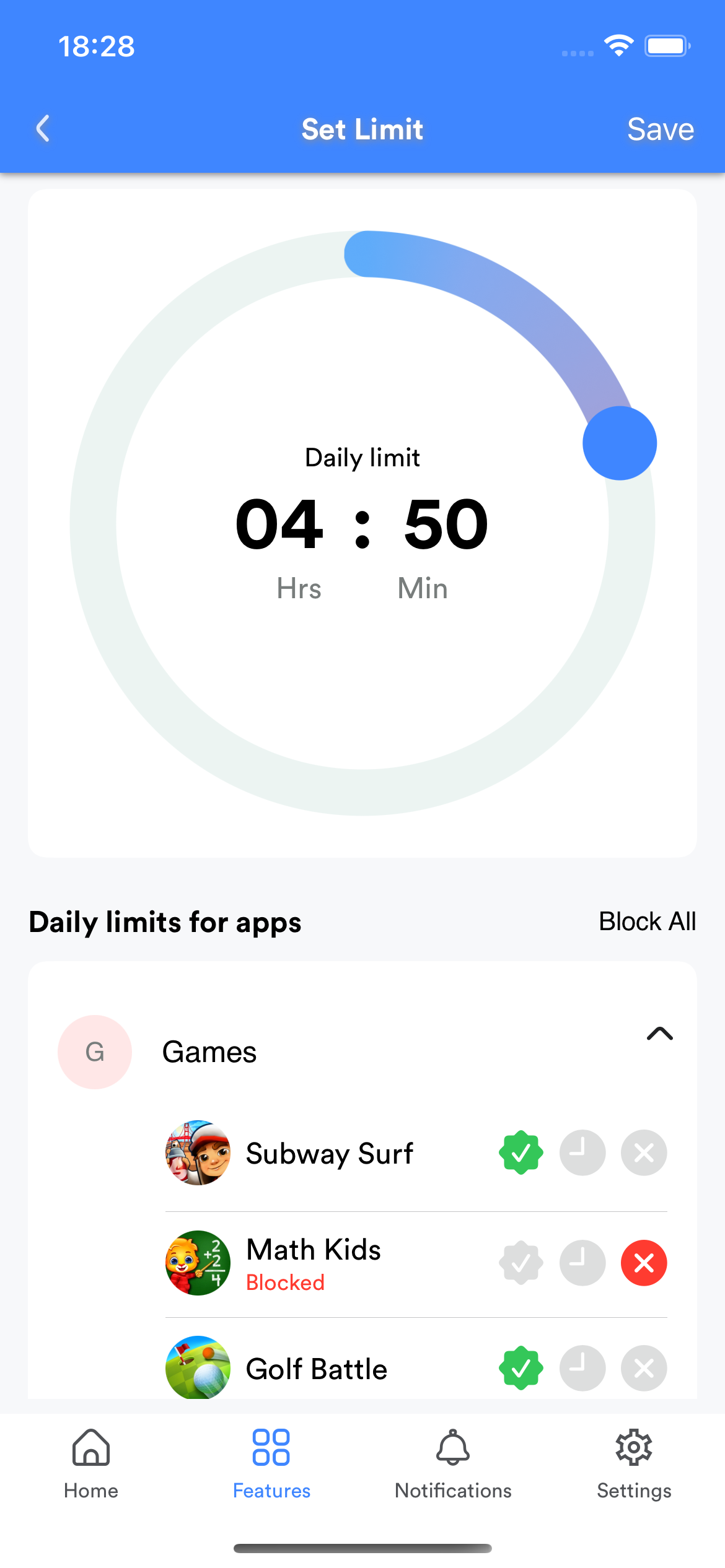This screenshot has width=725, height=1568.
Task: Allow Subway Surf with green check
Action: pyautogui.click(x=521, y=1152)
